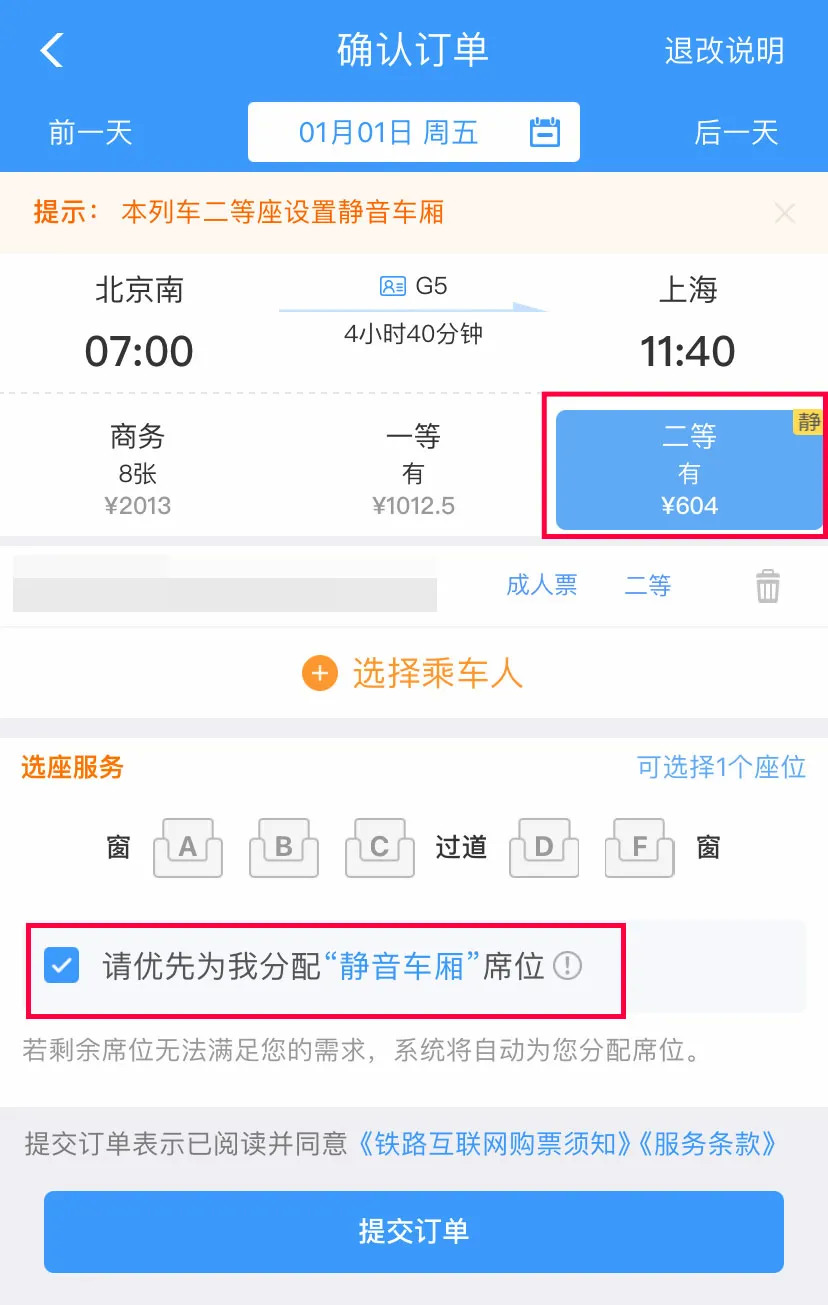Select 一等 seat class ¥1012.5

[413, 469]
